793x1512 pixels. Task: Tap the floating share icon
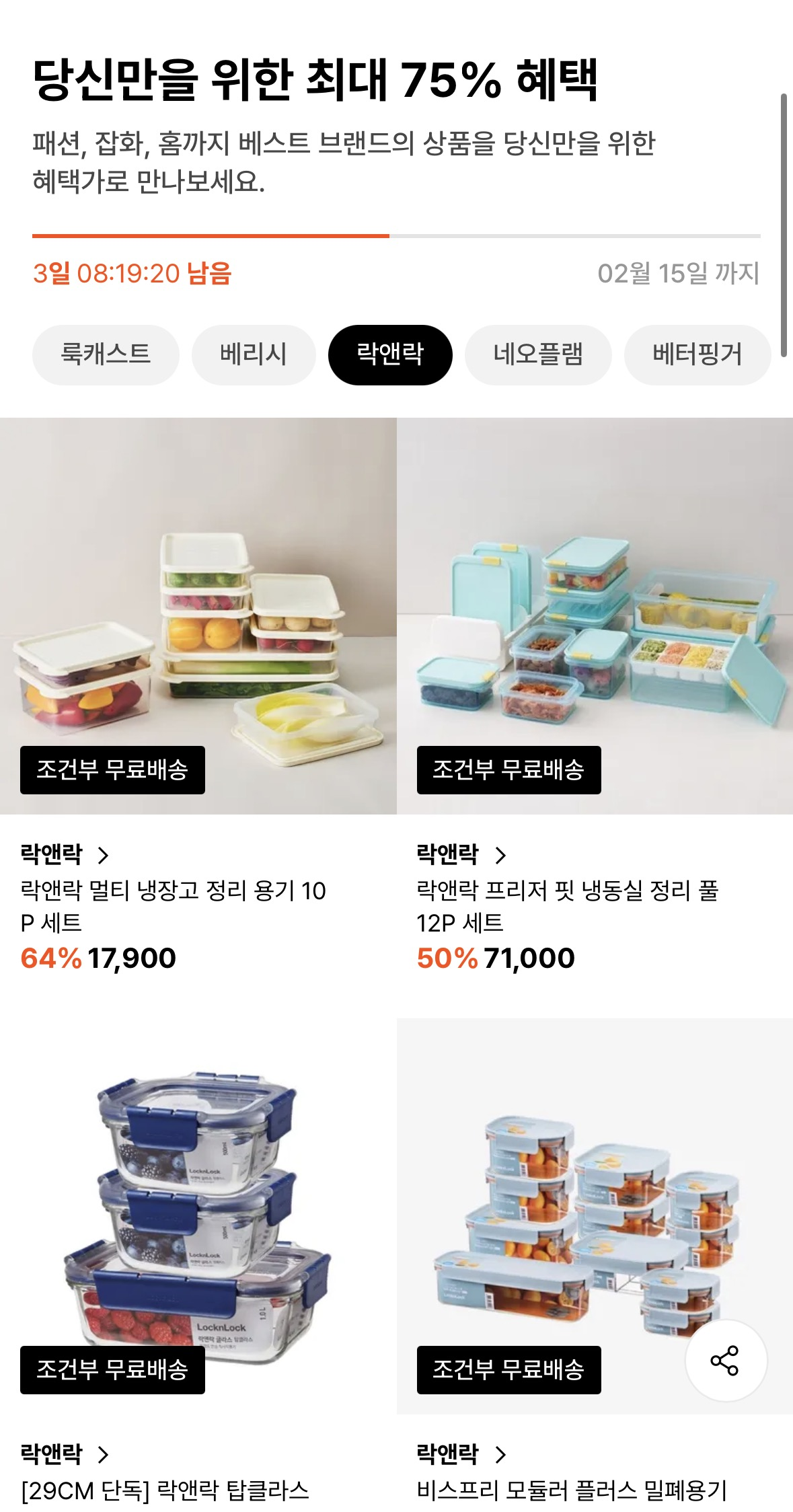tap(725, 1360)
